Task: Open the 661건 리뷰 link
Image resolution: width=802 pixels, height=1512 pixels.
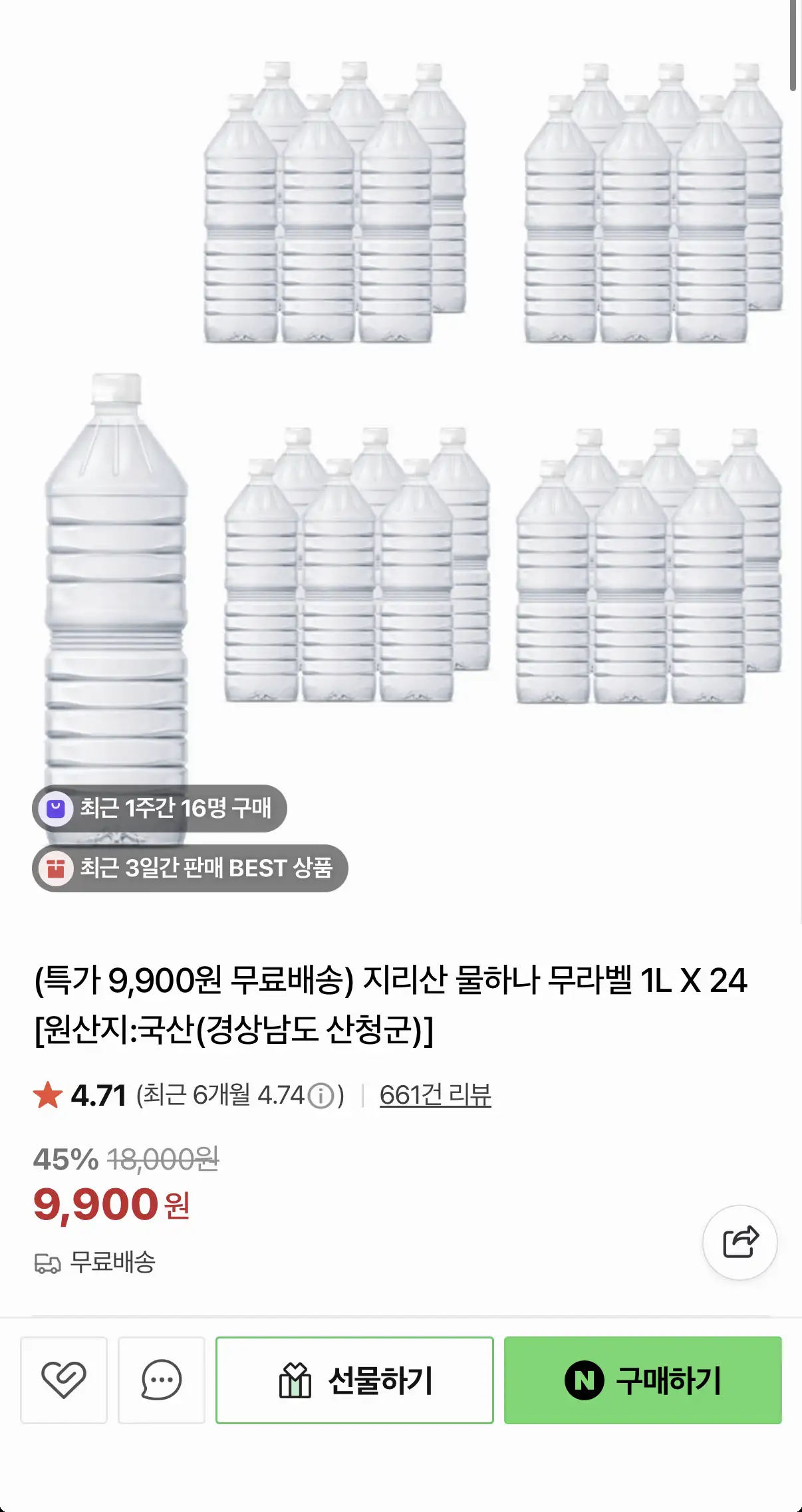Action: 435,1095
